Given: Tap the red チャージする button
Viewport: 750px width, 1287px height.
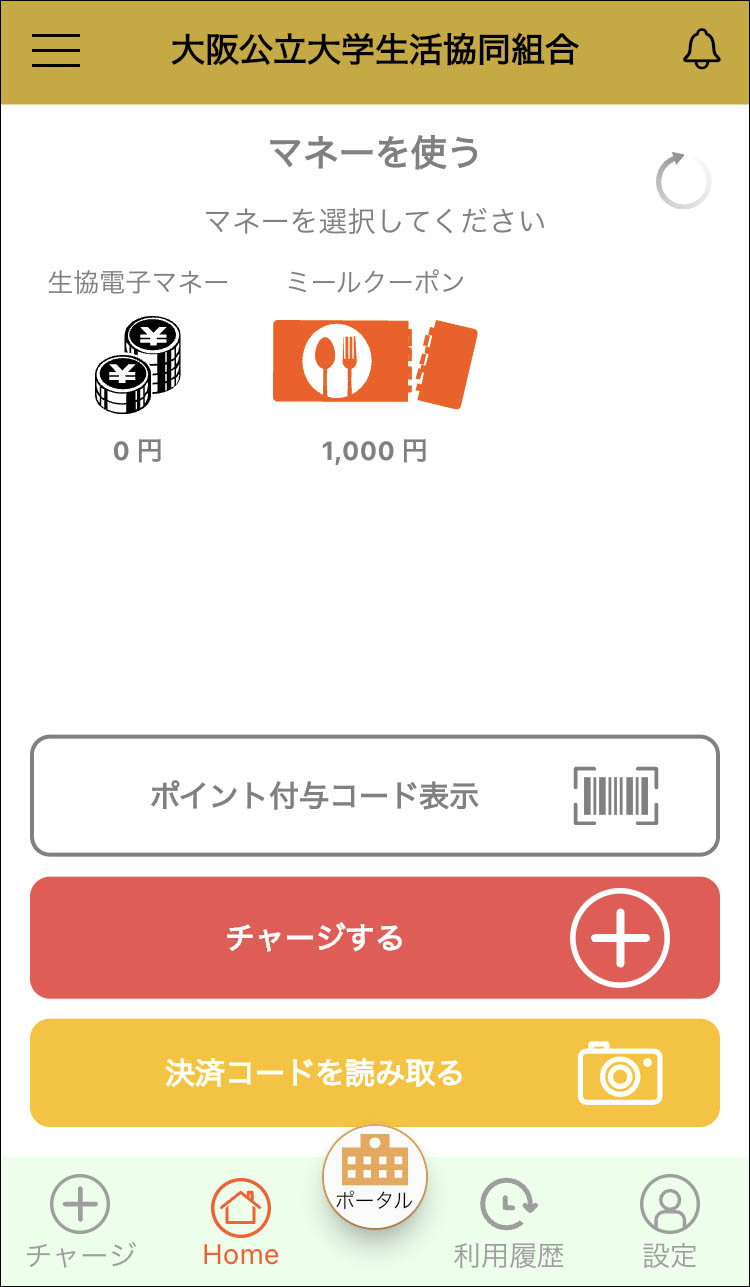Looking at the screenshot, I should tap(375, 938).
